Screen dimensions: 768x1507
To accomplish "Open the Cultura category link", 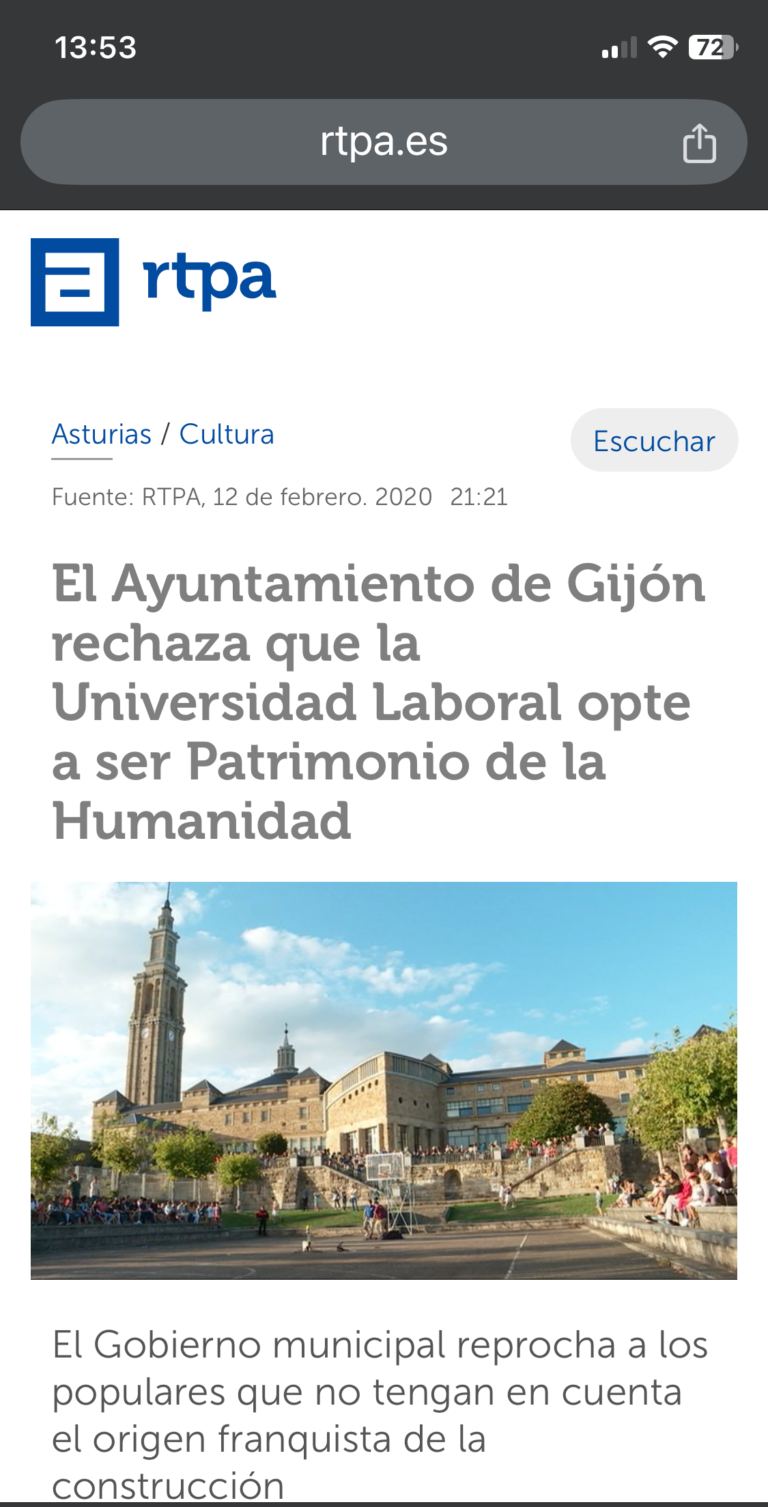I will [x=226, y=434].
